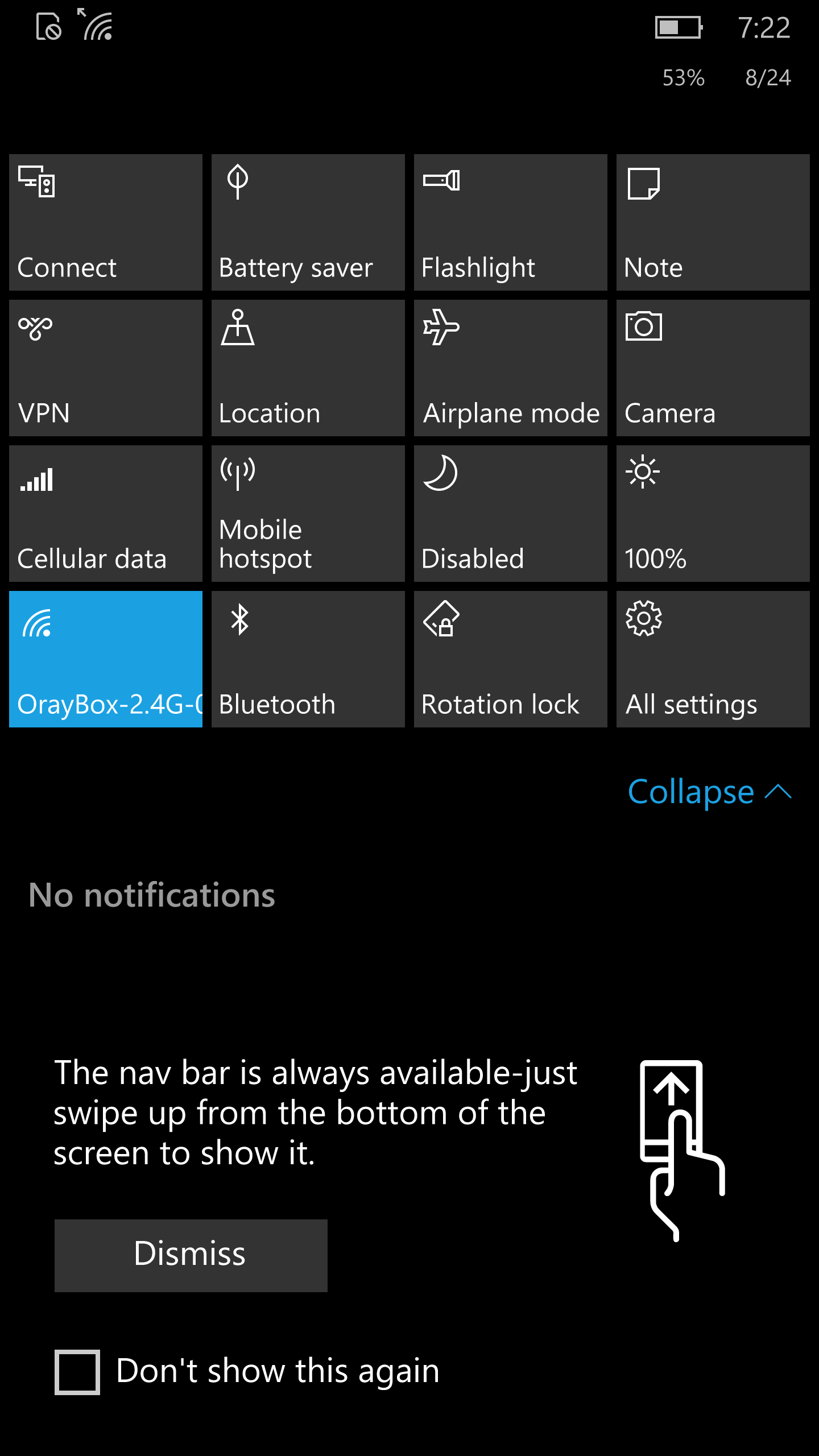Open All settings
The image size is (819, 1456).
pos(713,659)
